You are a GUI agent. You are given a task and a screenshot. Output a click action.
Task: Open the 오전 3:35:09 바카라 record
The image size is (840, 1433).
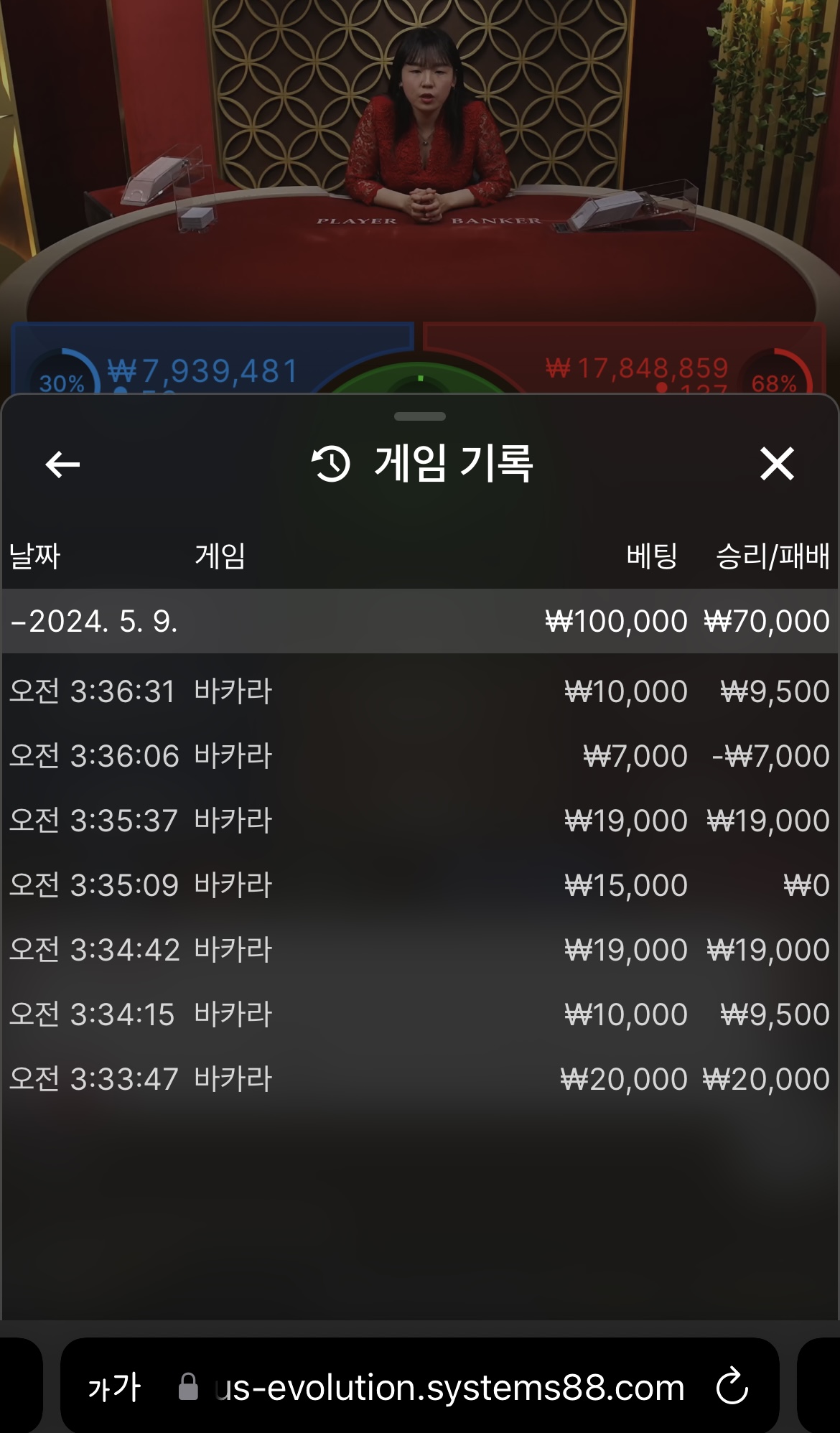click(420, 885)
